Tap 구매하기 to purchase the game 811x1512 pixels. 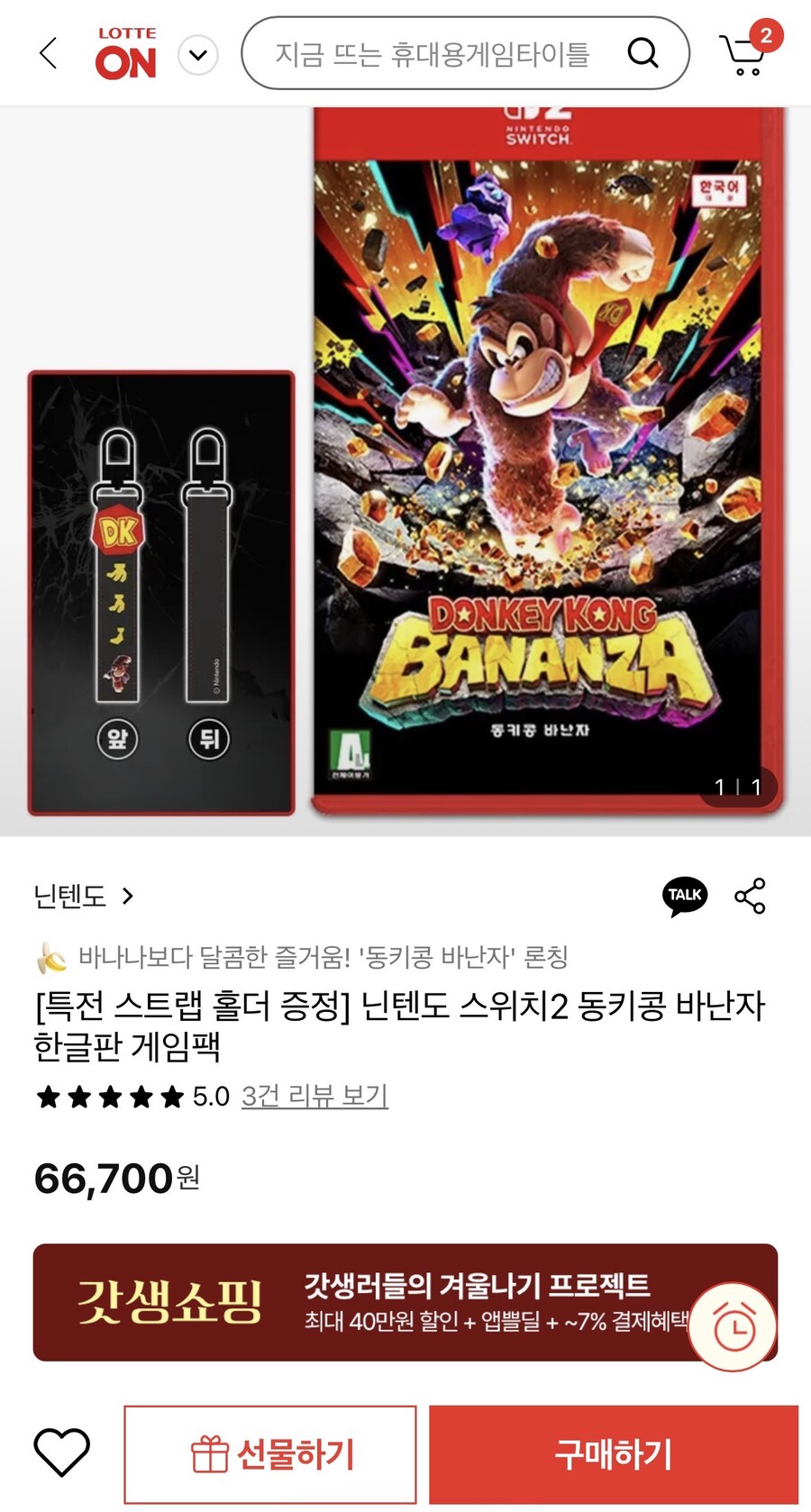[614, 1453]
